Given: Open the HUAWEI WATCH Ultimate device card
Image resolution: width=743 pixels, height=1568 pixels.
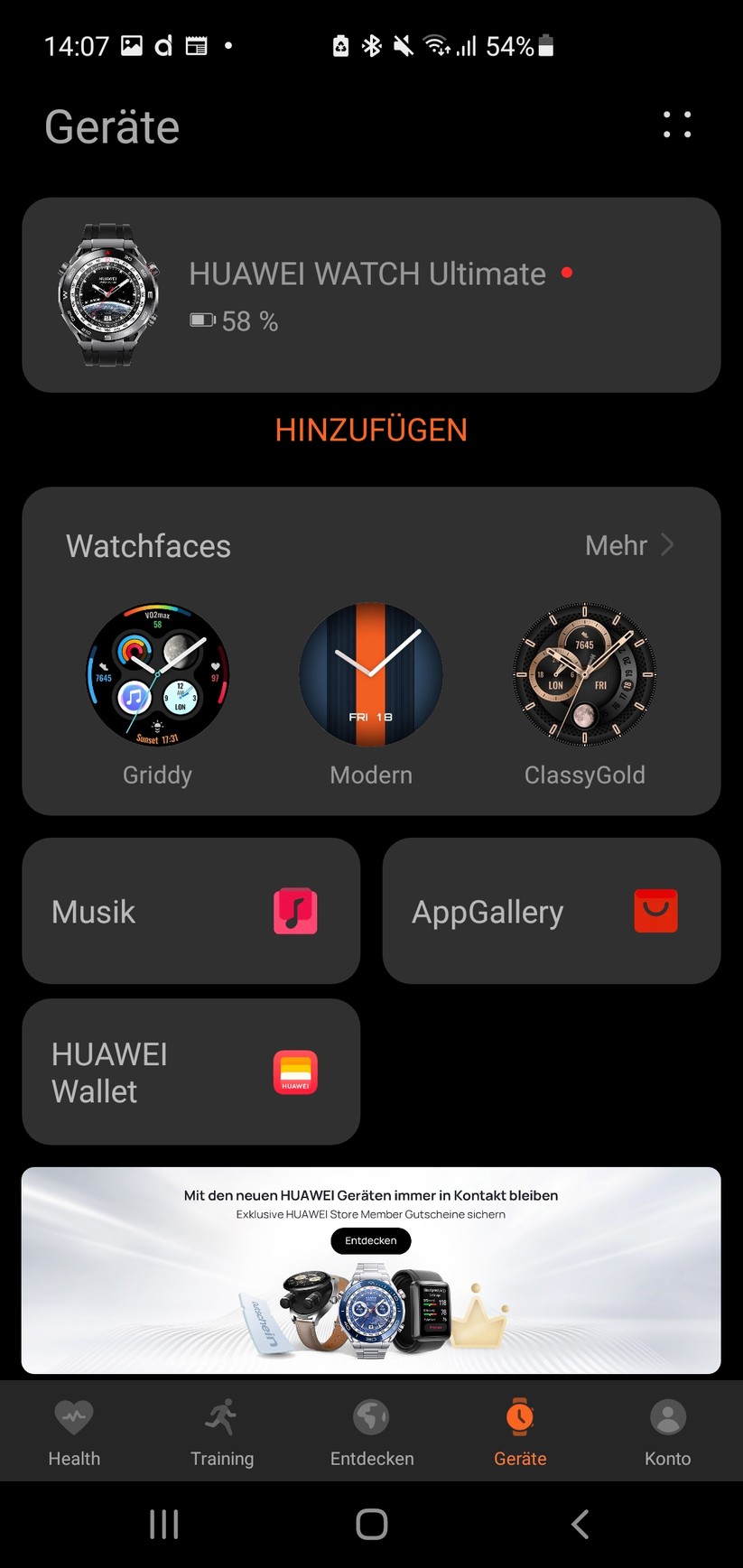Looking at the screenshot, I should [371, 295].
